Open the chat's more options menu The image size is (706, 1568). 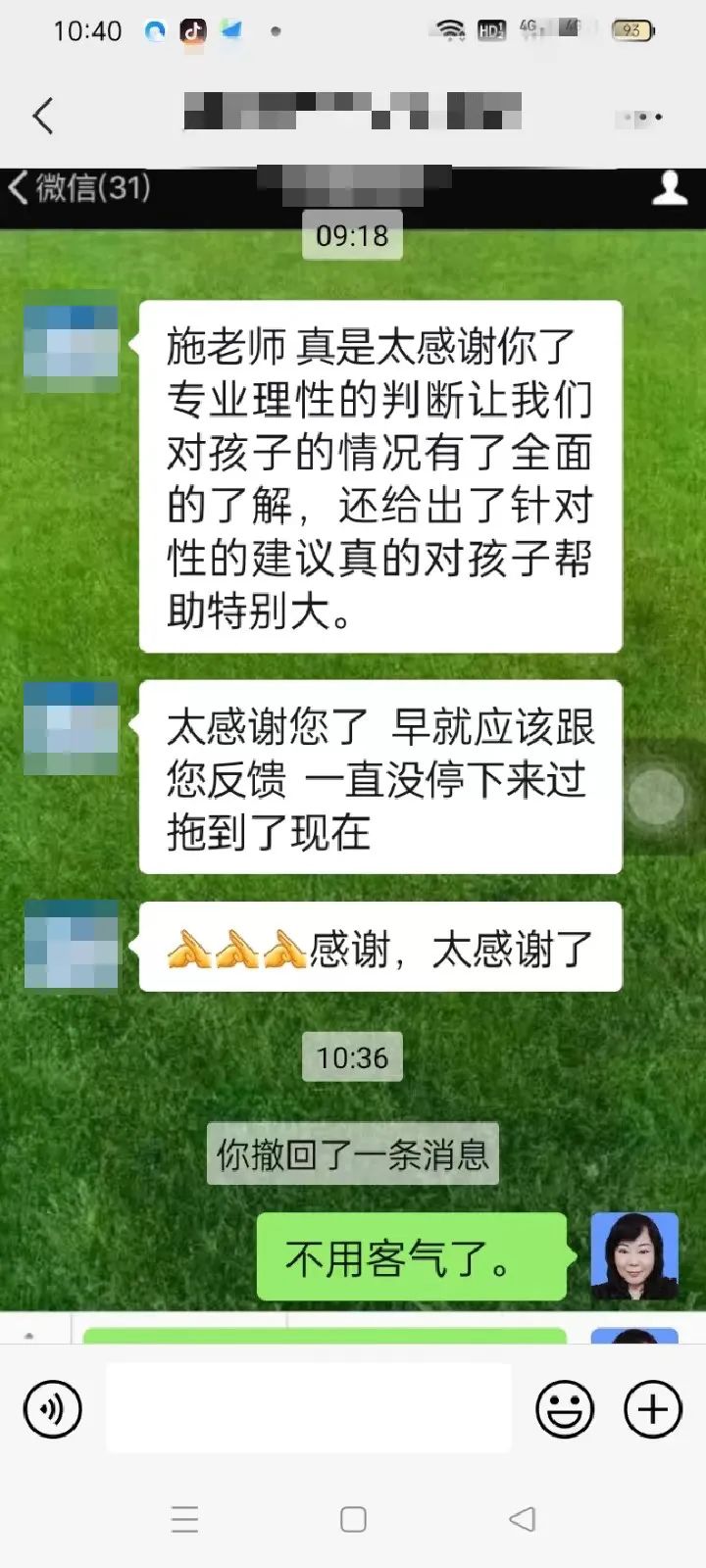coord(642,117)
